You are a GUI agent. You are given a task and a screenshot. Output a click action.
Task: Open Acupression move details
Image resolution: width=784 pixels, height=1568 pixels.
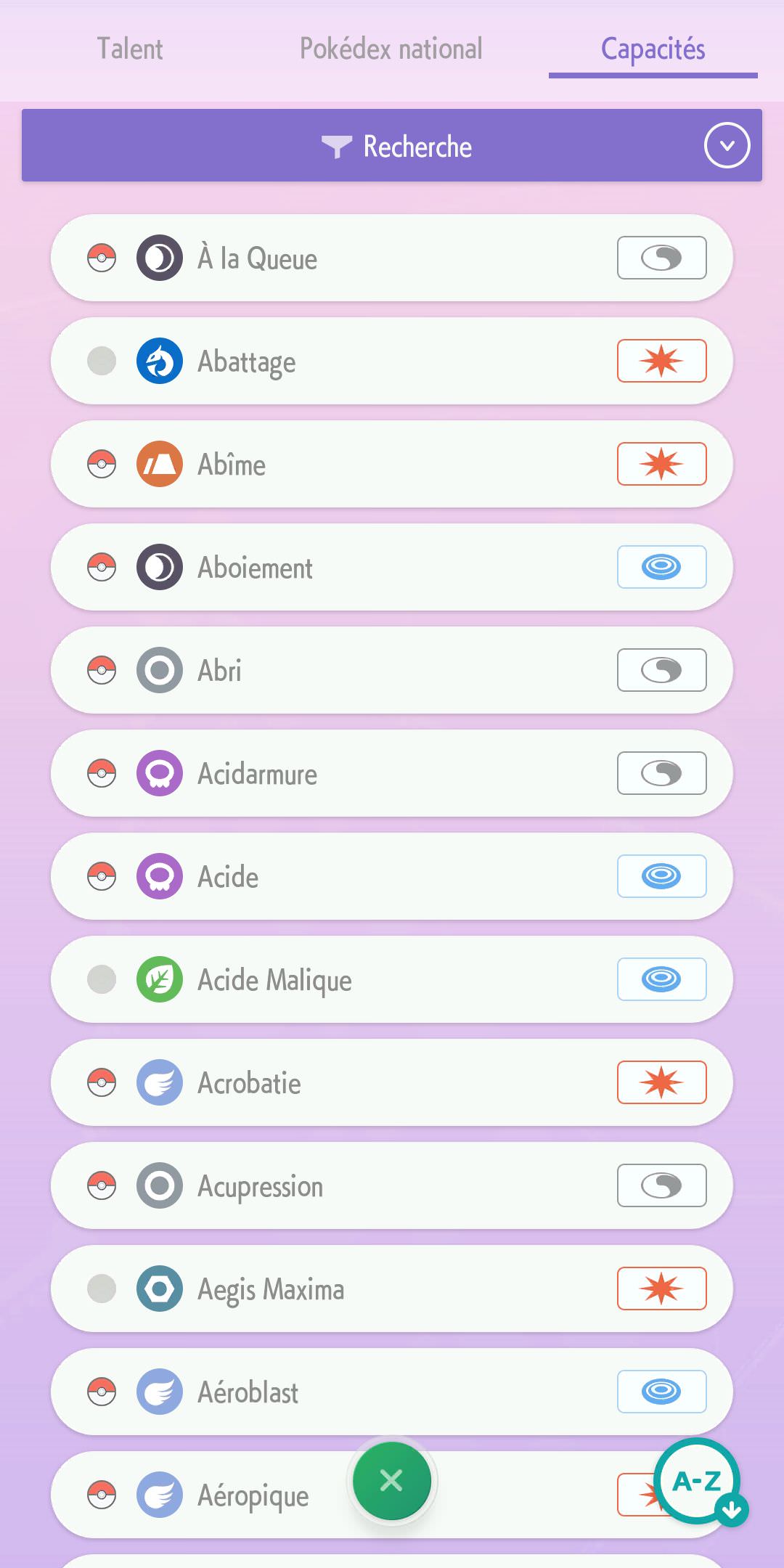[x=392, y=1186]
